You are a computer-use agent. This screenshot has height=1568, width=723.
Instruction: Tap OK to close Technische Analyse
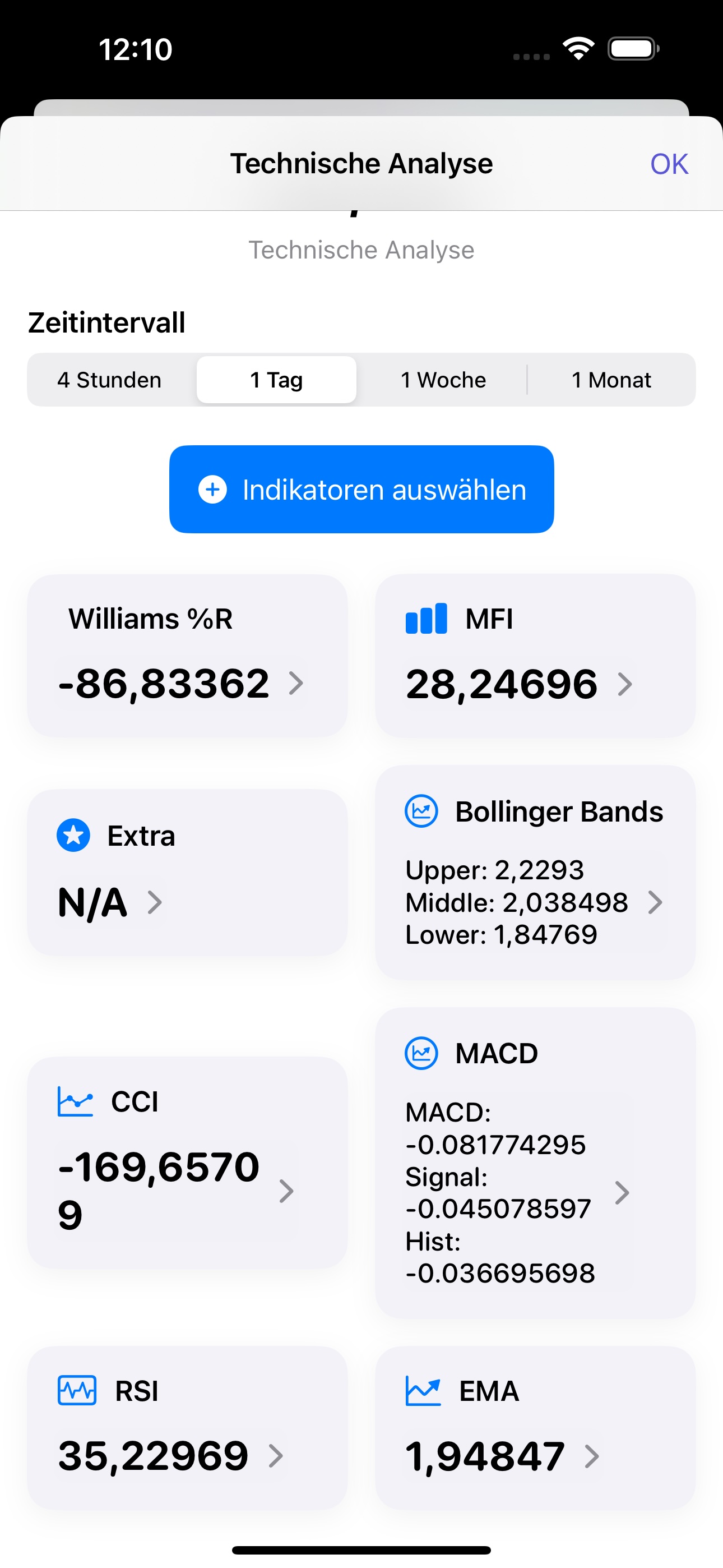[668, 164]
